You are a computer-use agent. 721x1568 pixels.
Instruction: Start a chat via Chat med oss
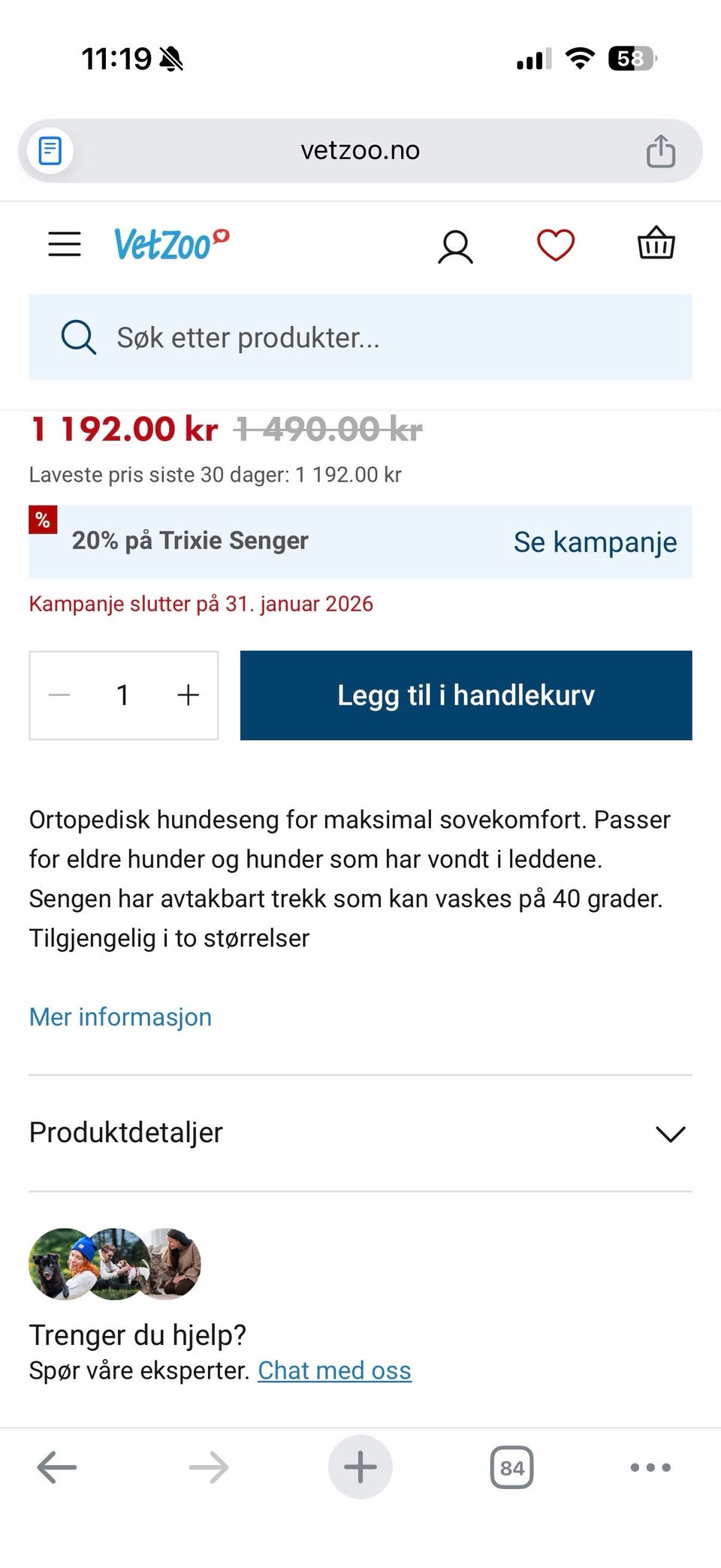click(x=334, y=1370)
